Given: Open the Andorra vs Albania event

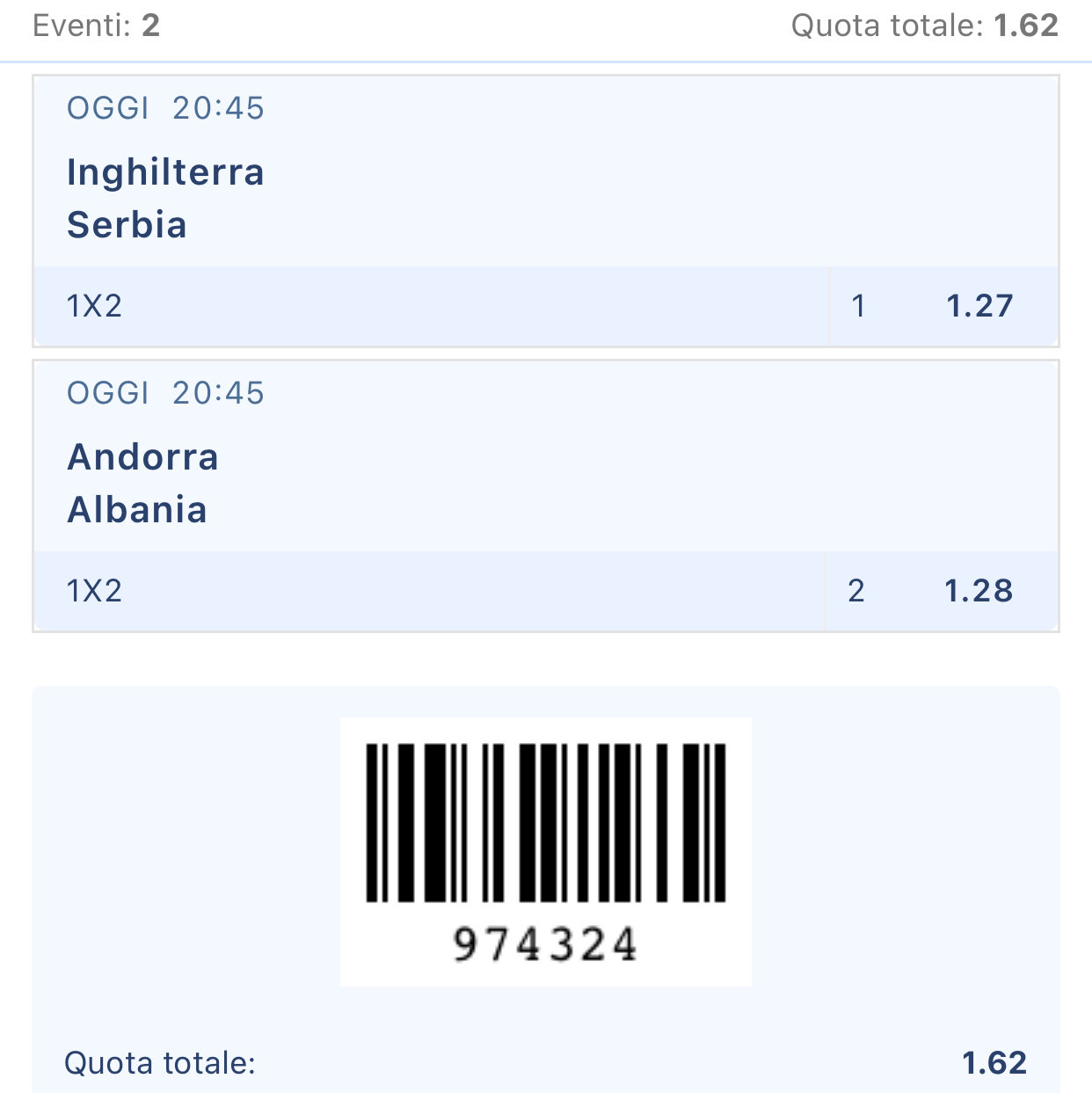Looking at the screenshot, I should [x=142, y=483].
